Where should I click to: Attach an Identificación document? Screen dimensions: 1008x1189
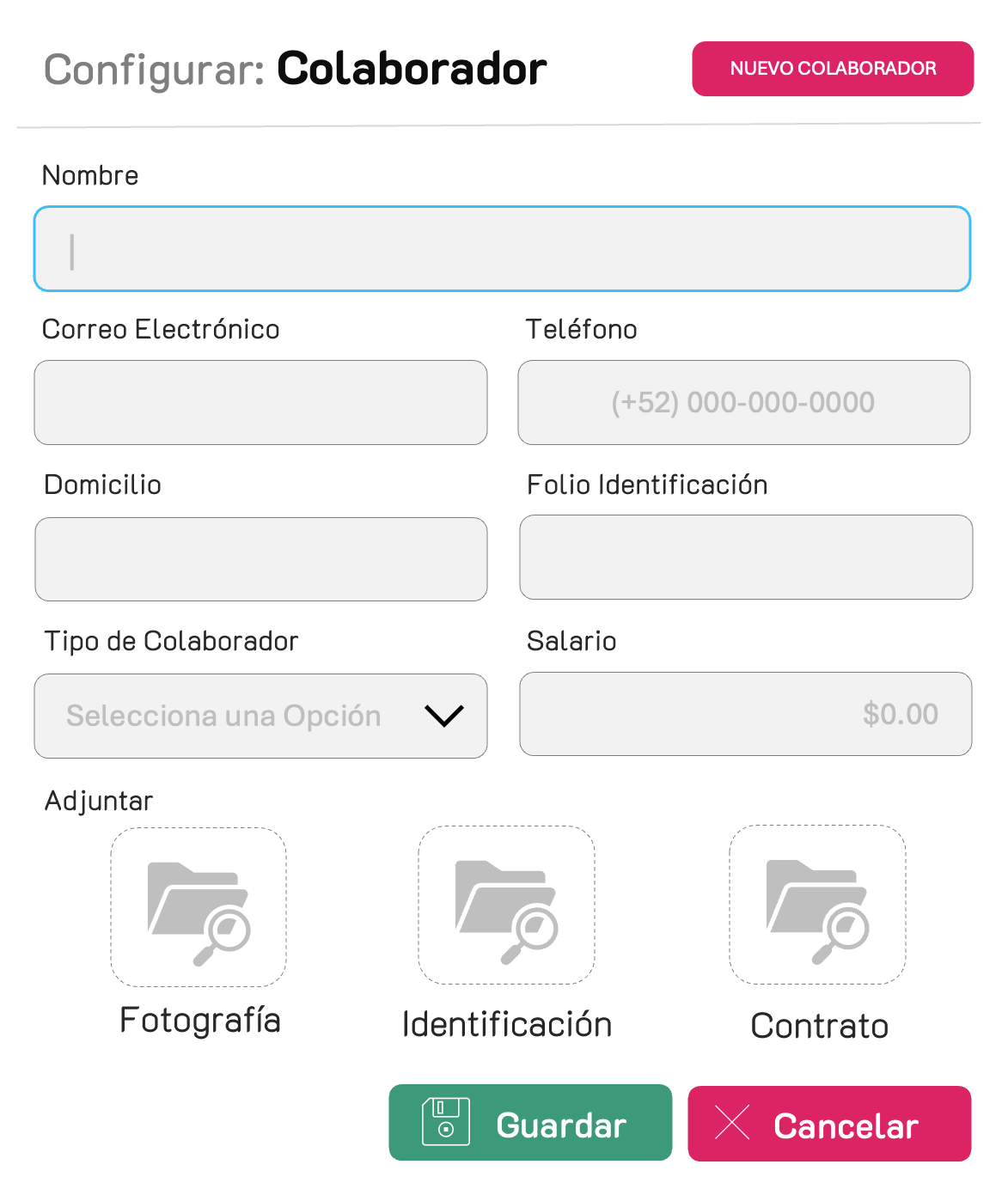(x=506, y=905)
